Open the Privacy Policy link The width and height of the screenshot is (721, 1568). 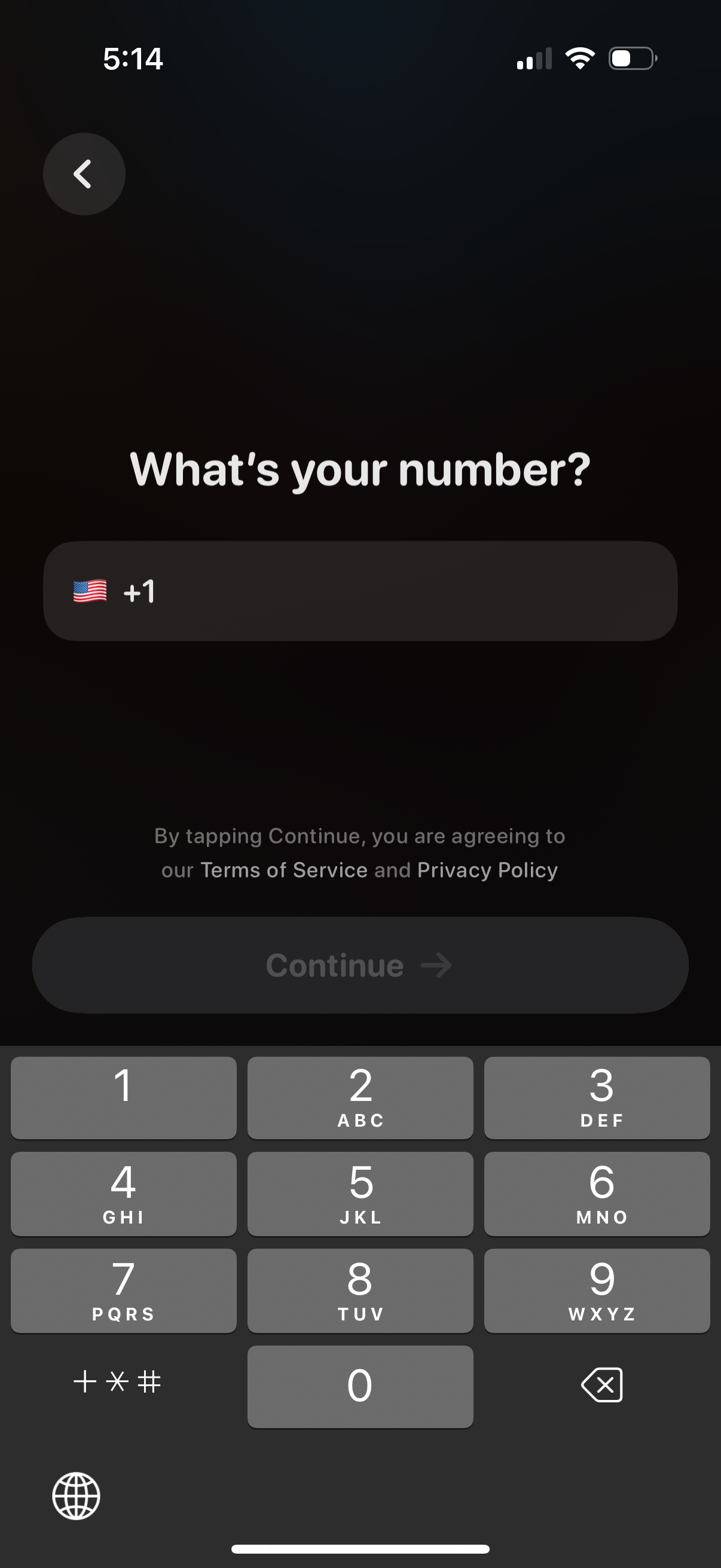(x=487, y=870)
